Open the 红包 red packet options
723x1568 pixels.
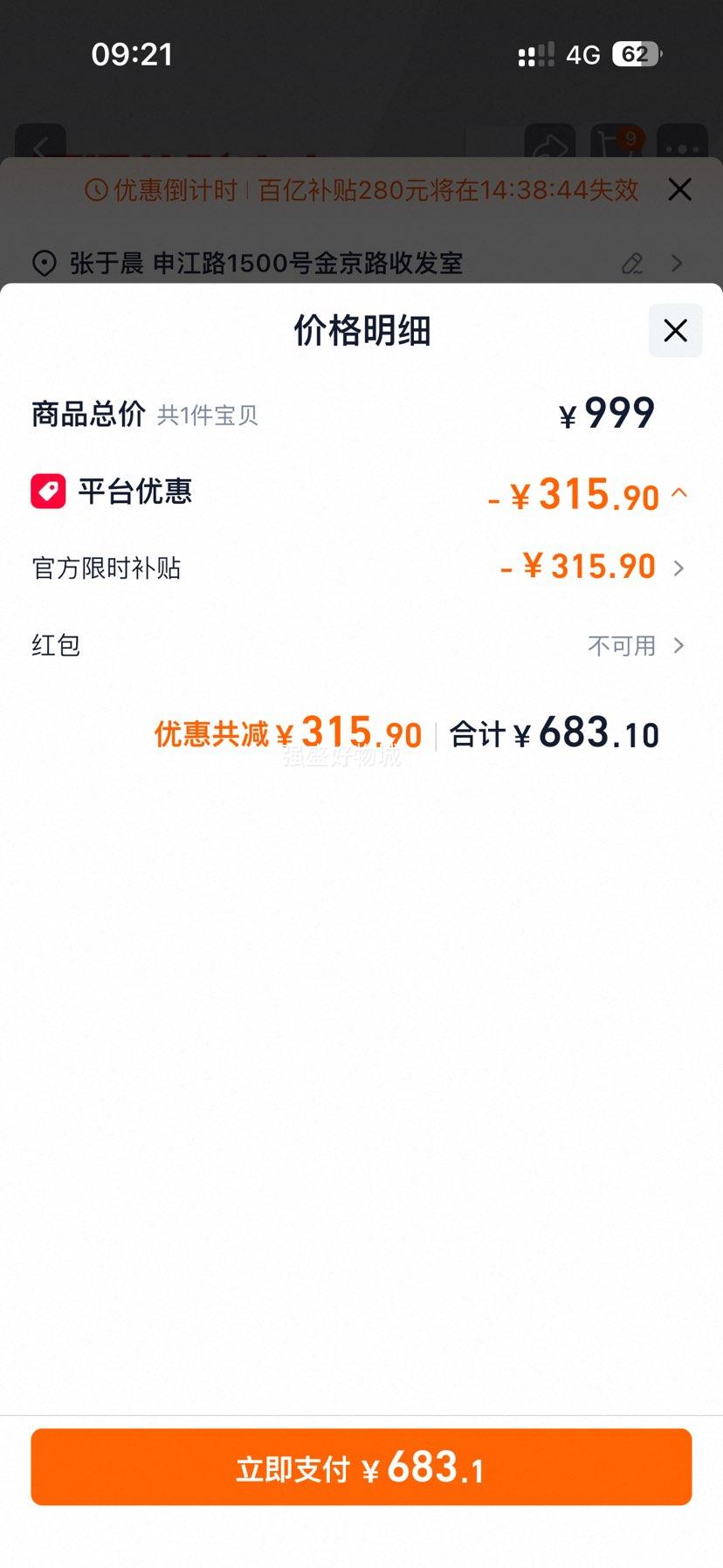coord(678,646)
